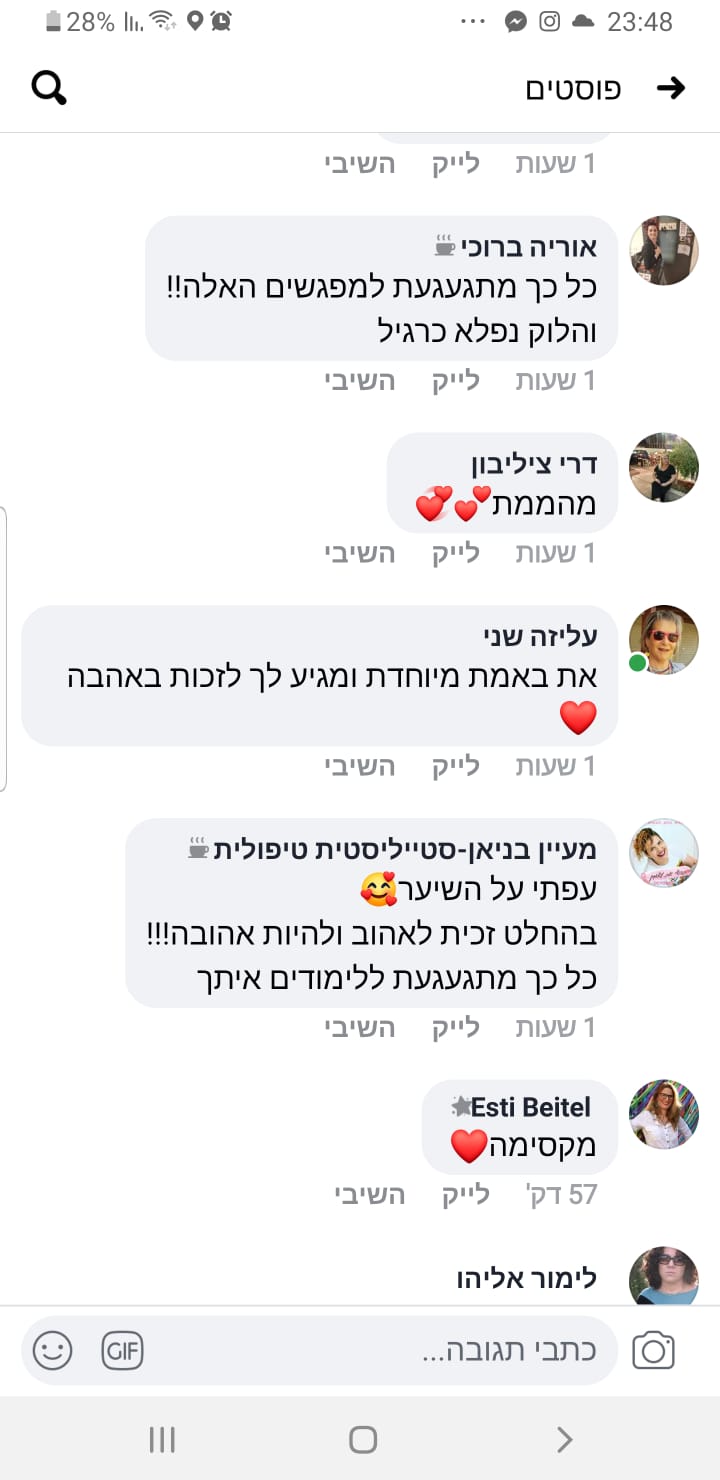Open search with the magnifier icon
The image size is (720, 1480).
pos(49,88)
